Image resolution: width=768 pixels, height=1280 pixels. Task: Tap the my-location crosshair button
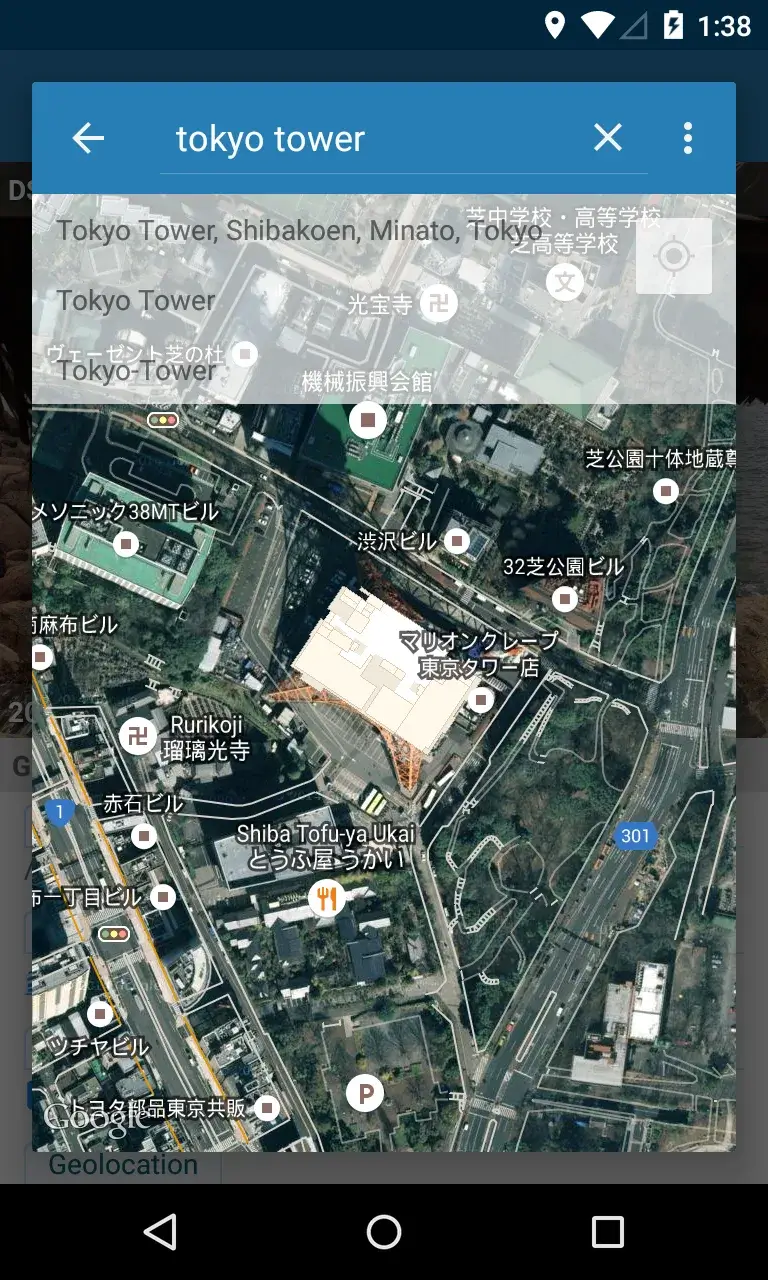click(673, 256)
